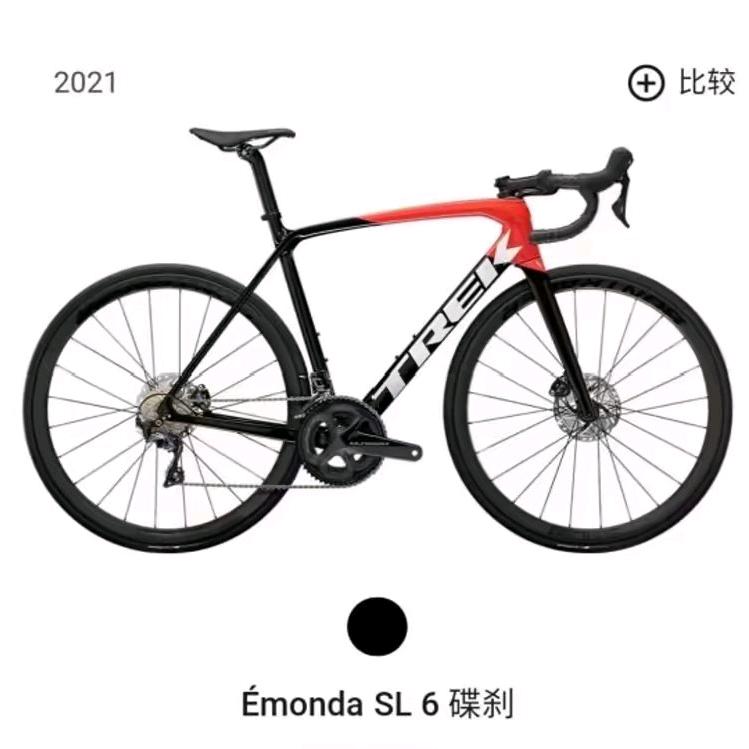Open the Émonda SL 6 碟刹 product page

[377, 703]
